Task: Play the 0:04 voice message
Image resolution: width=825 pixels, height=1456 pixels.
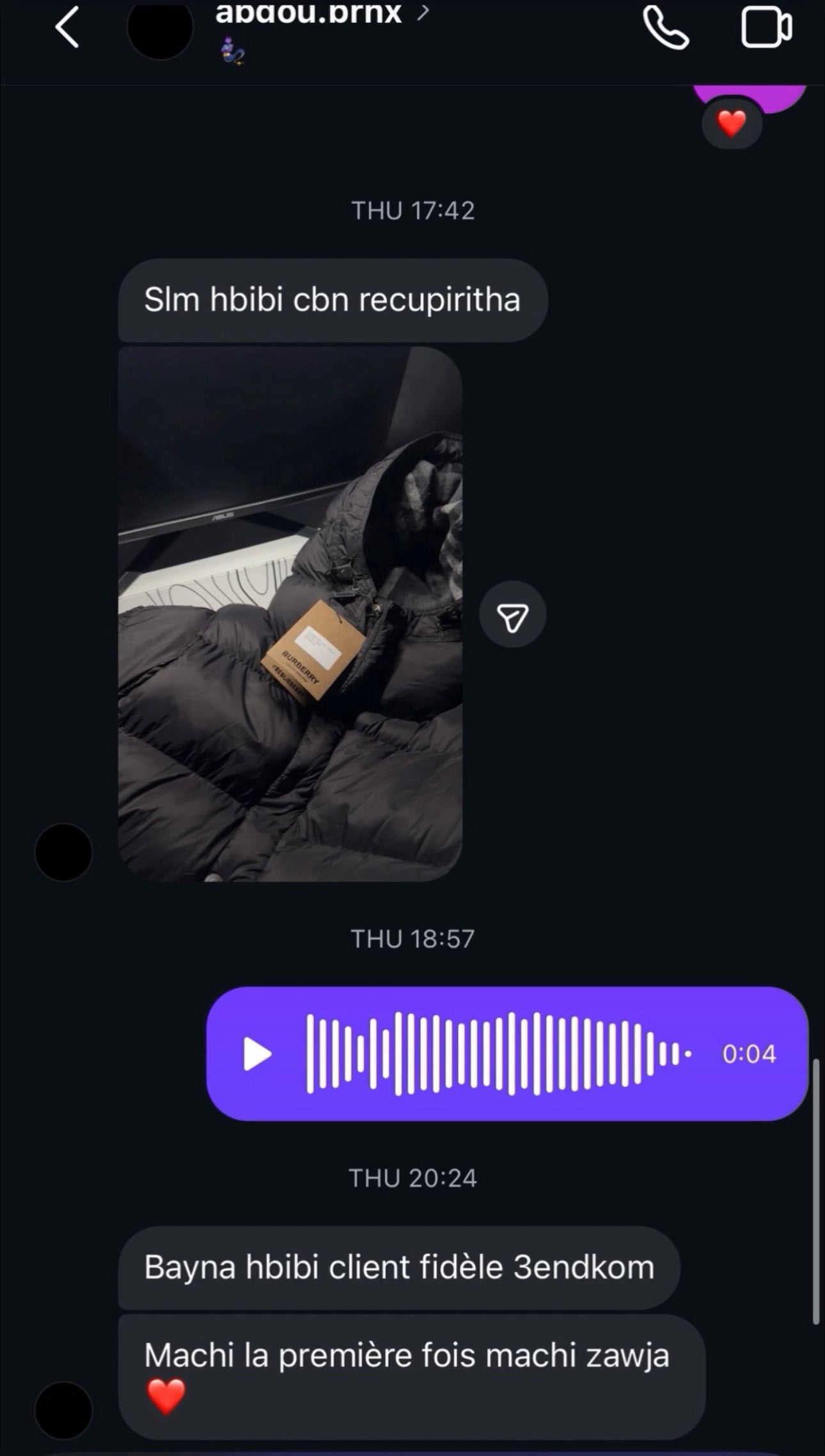Action: 257,1054
